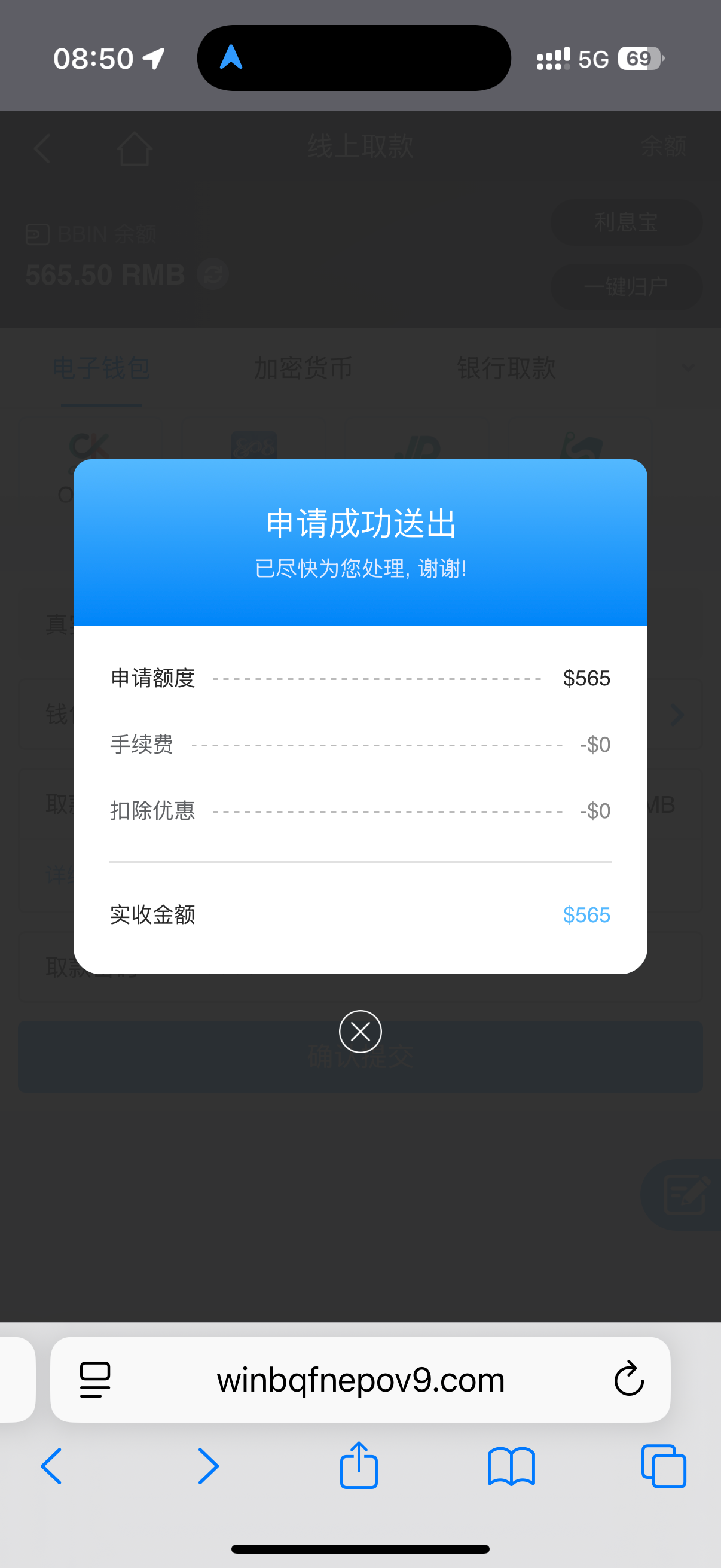Go forward in Safari browser
Screen dimensions: 721x1568
[208, 1466]
